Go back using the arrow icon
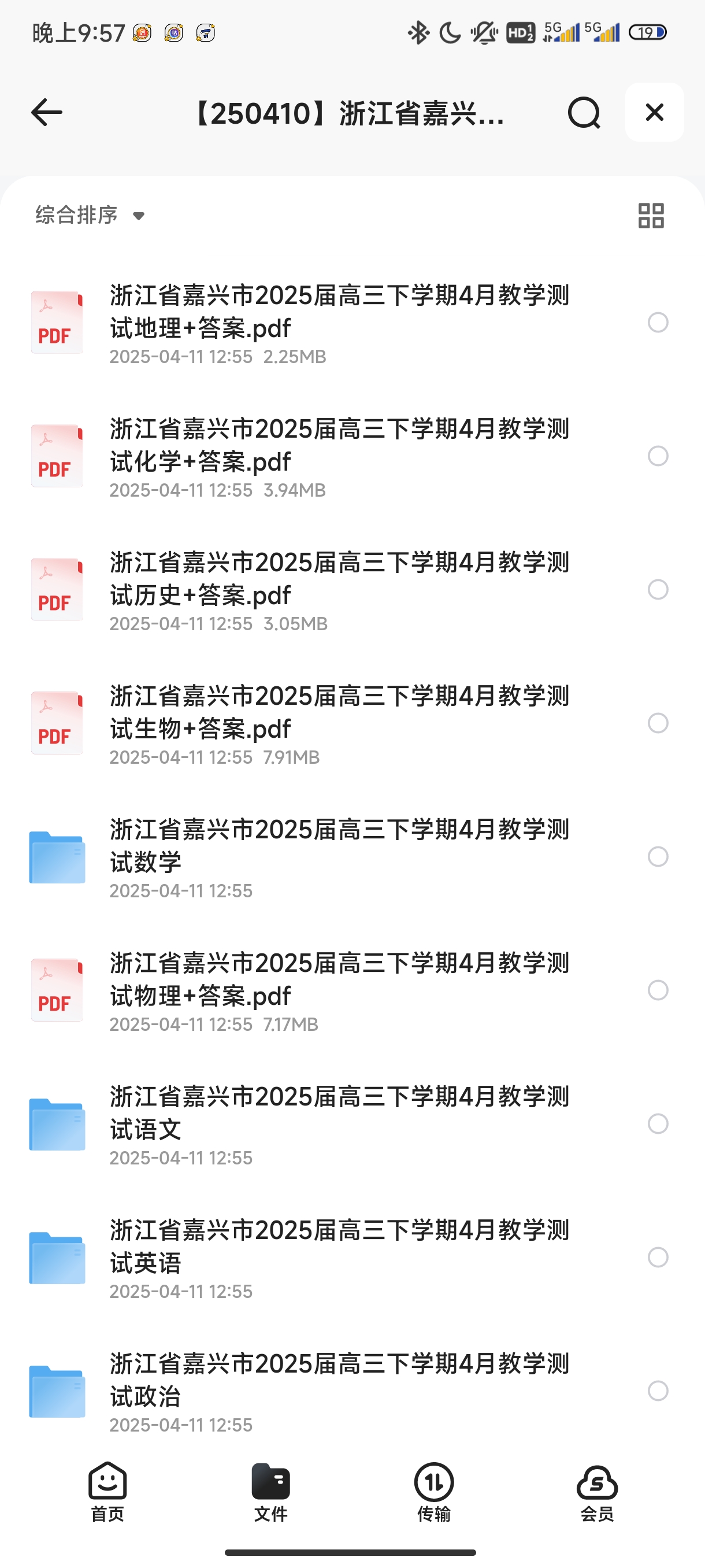This screenshot has height=1568, width=705. point(47,113)
